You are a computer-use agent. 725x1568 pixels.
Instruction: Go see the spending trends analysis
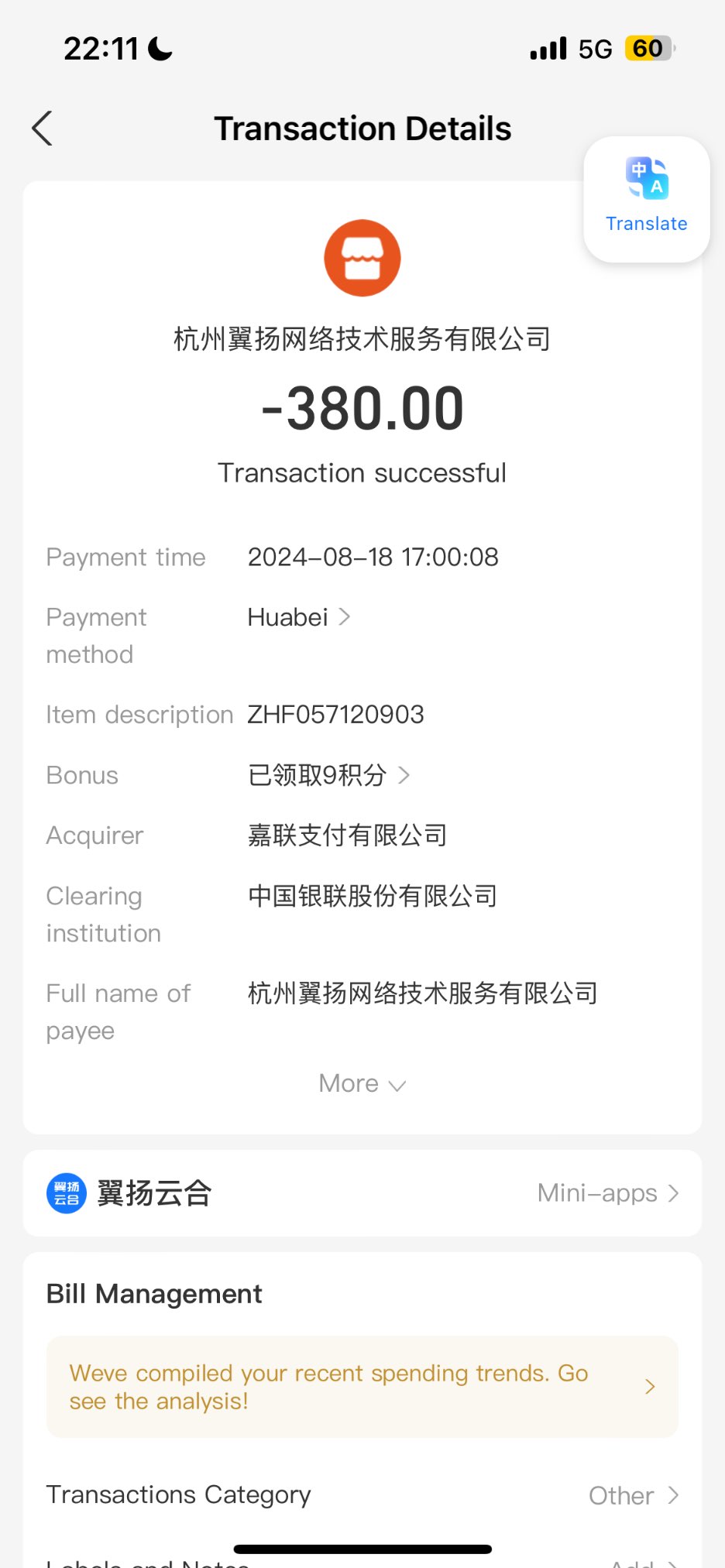tap(362, 1387)
